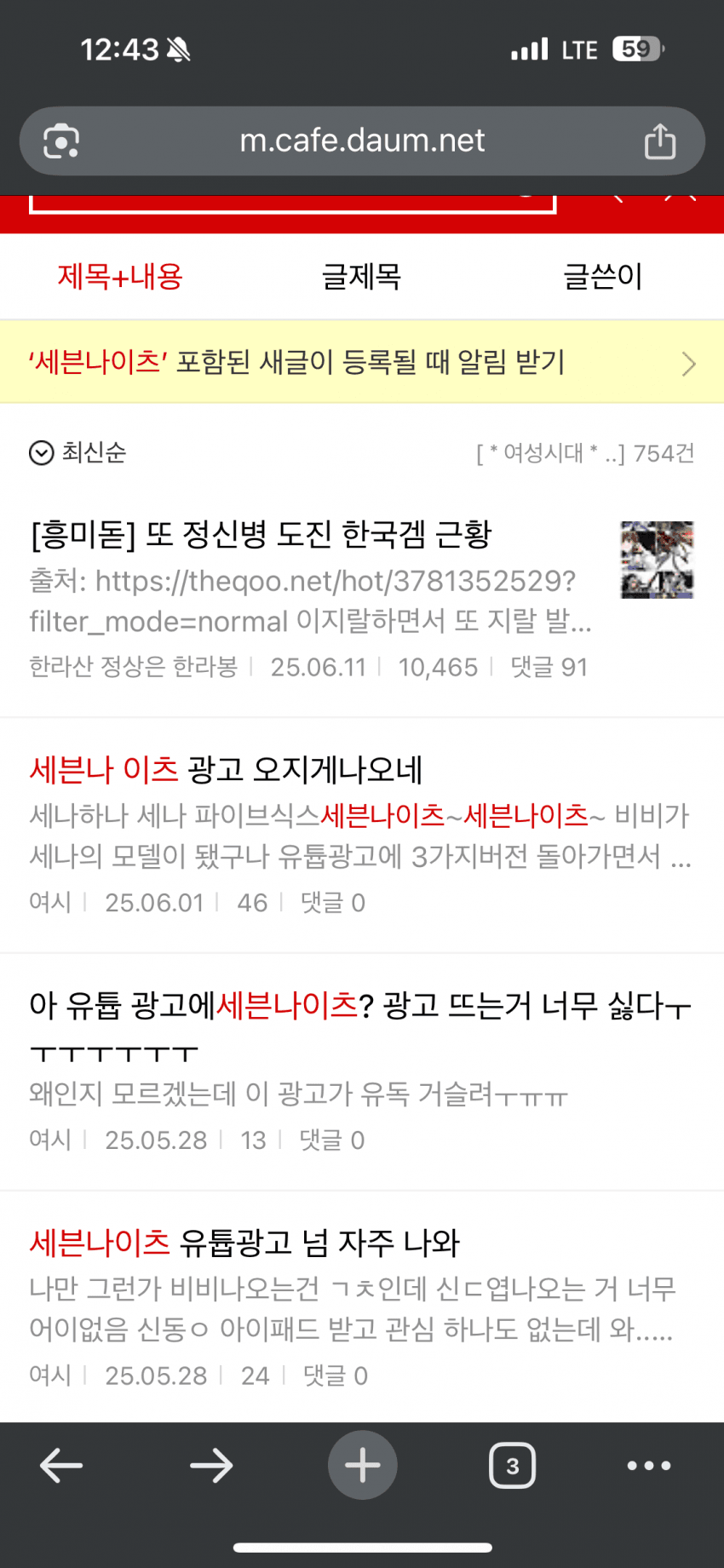The width and height of the screenshot is (724, 1568).
Task: Open the tab switcher showing 3 tabs
Action: pyautogui.click(x=512, y=1466)
